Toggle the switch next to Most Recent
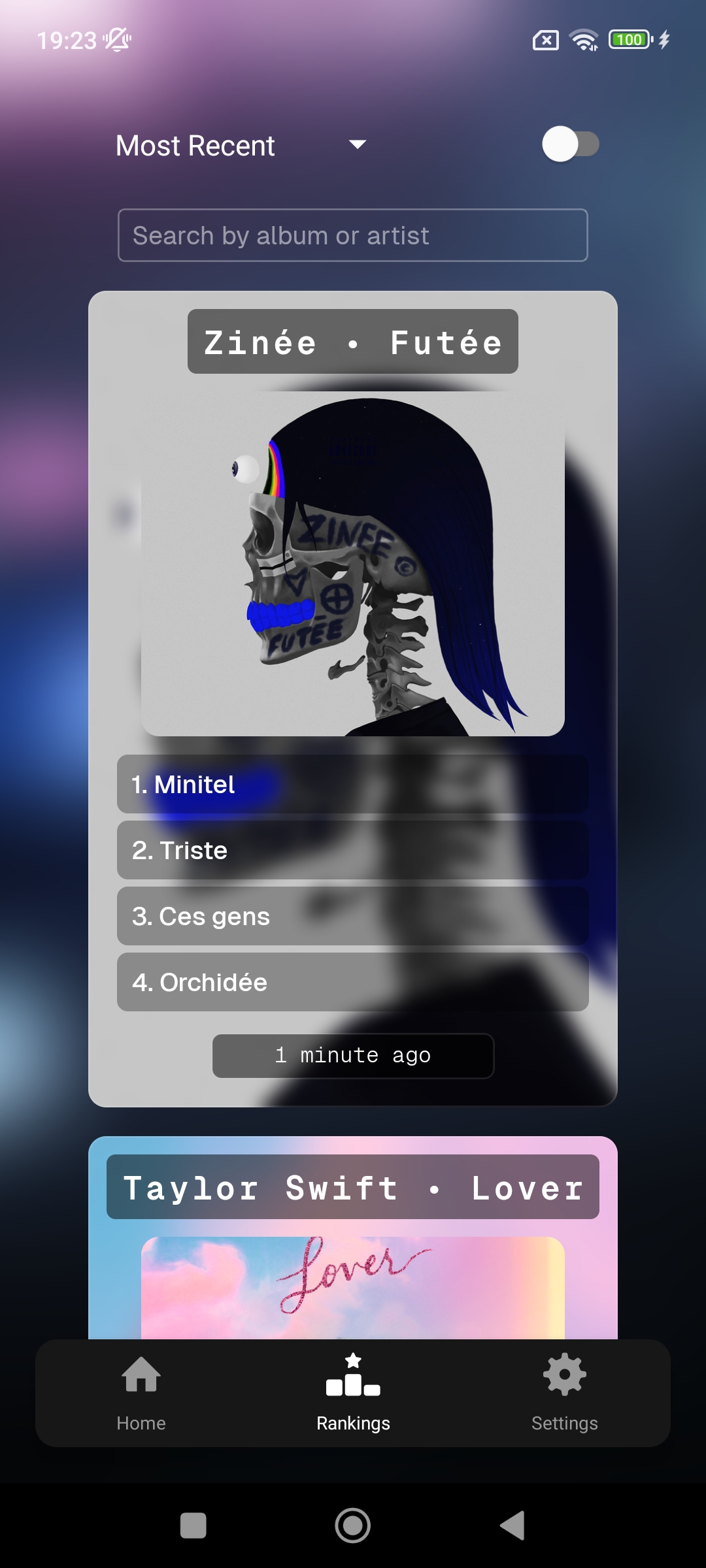Screen dimensions: 706x1568 (x=570, y=144)
